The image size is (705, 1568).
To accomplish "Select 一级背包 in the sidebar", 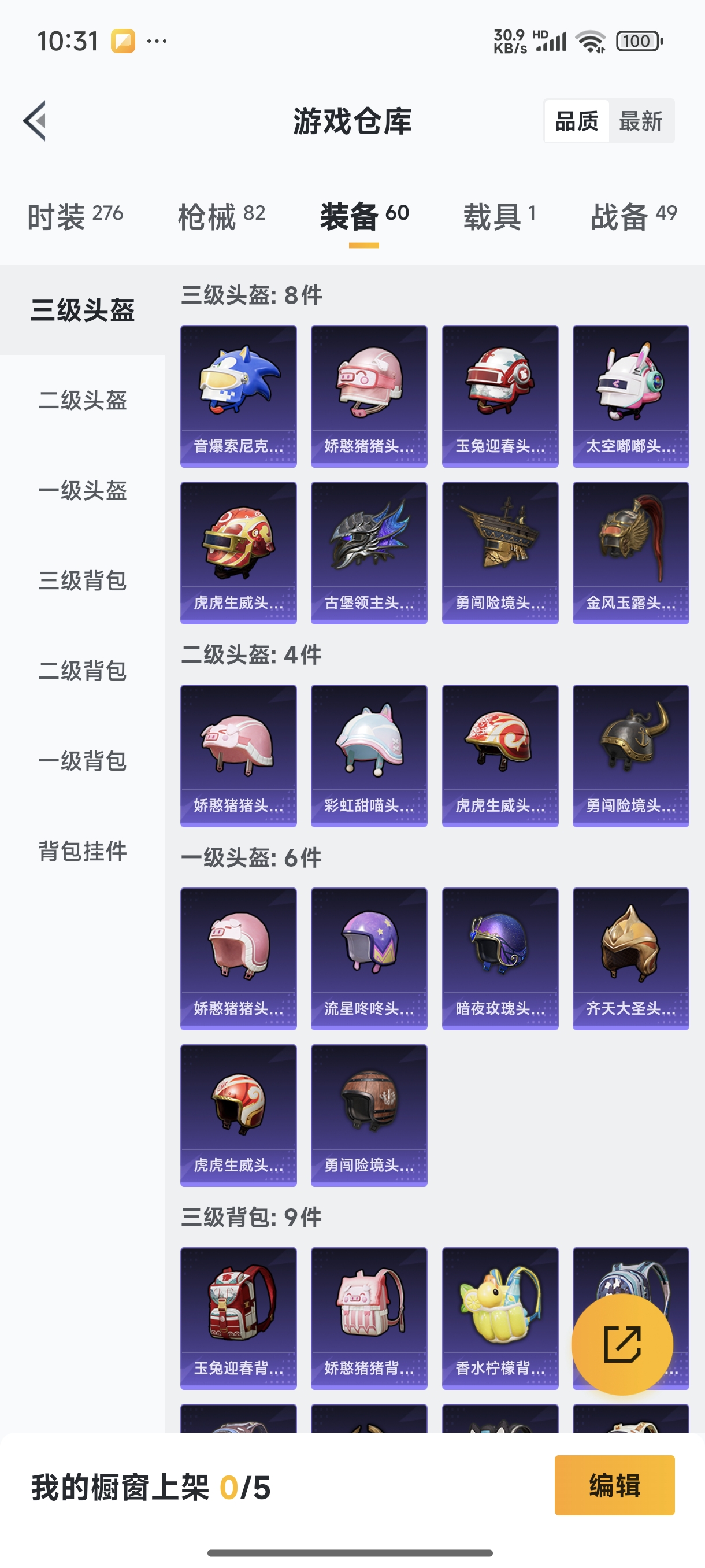I will click(83, 761).
